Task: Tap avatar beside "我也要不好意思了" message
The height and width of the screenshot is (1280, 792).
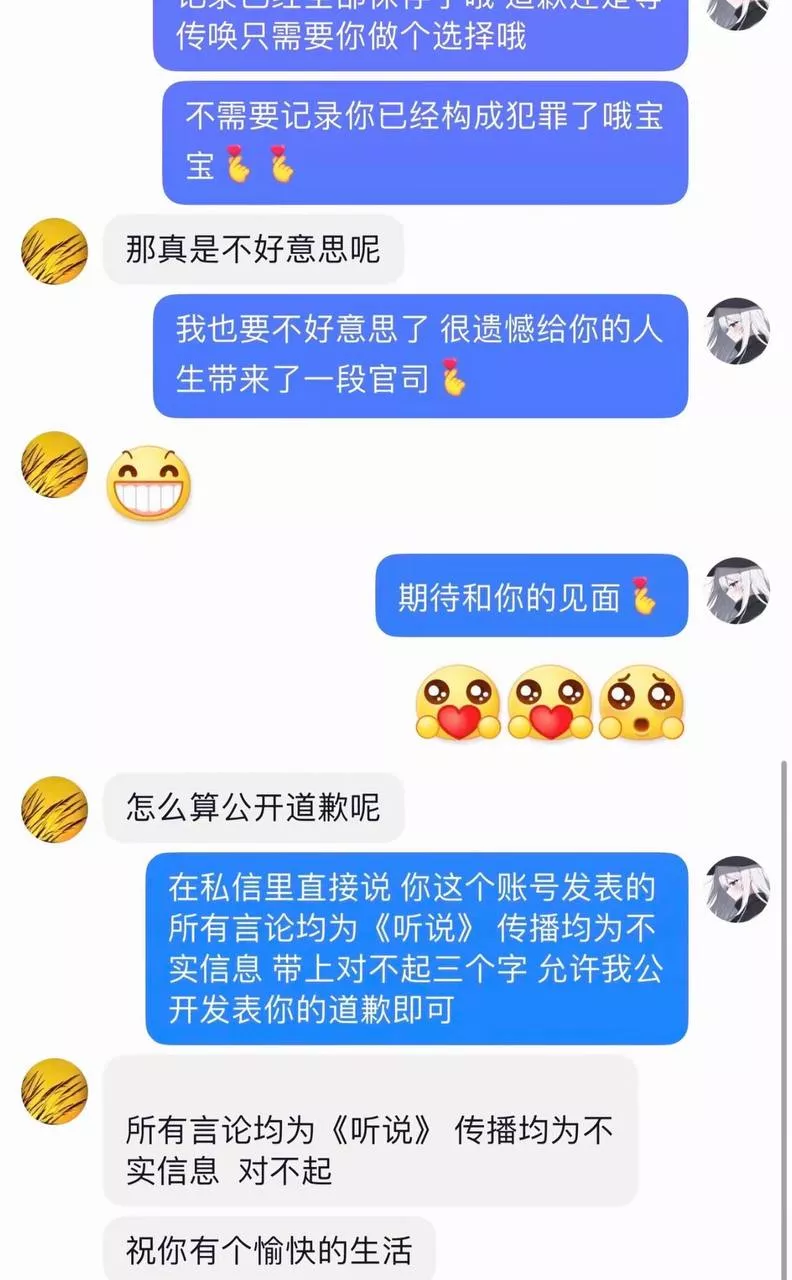Action: tap(738, 331)
